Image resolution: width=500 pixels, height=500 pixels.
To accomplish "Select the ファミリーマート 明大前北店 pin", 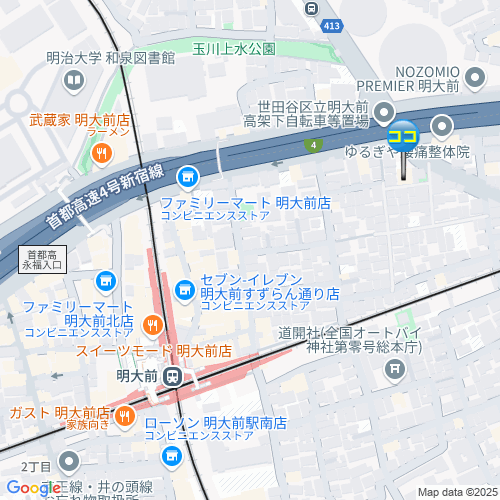I will point(106,283).
